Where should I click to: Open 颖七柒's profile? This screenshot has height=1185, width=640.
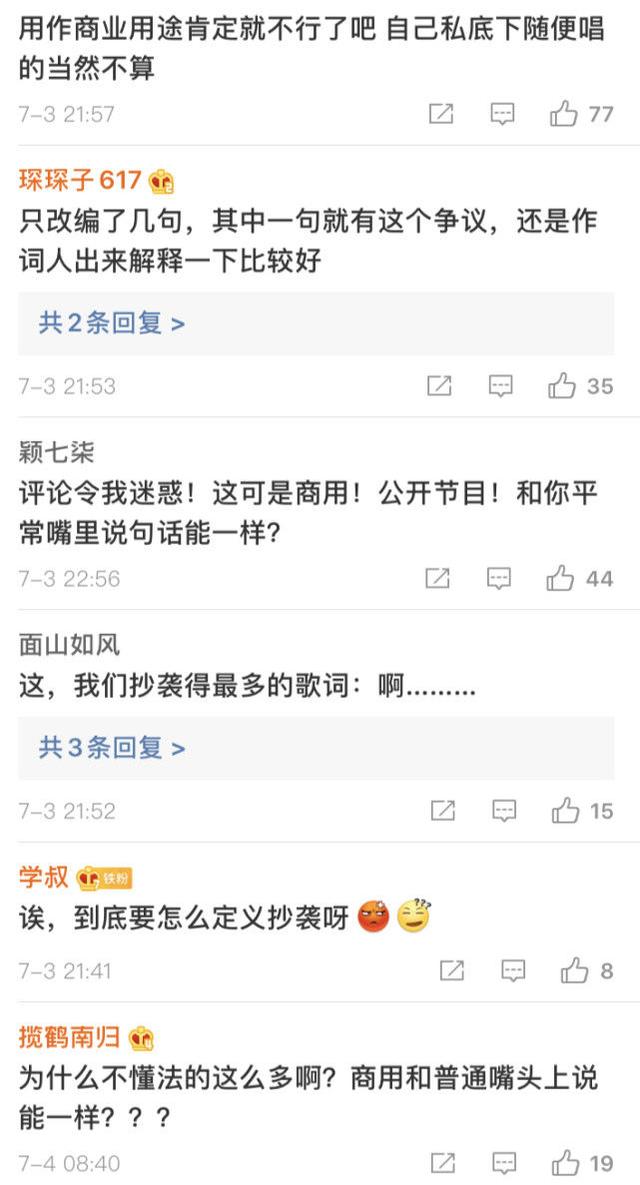(56, 453)
